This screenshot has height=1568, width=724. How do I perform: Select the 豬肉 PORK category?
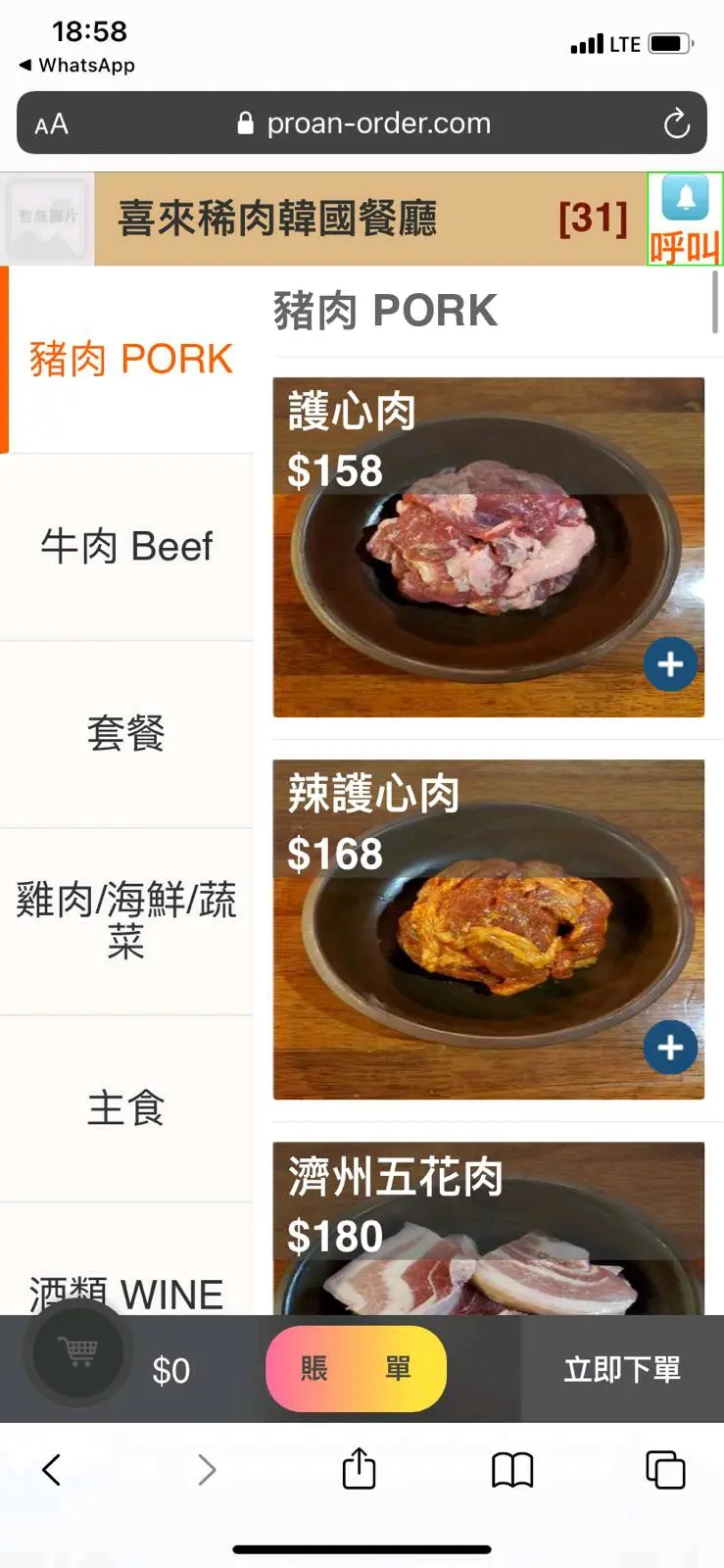130,359
